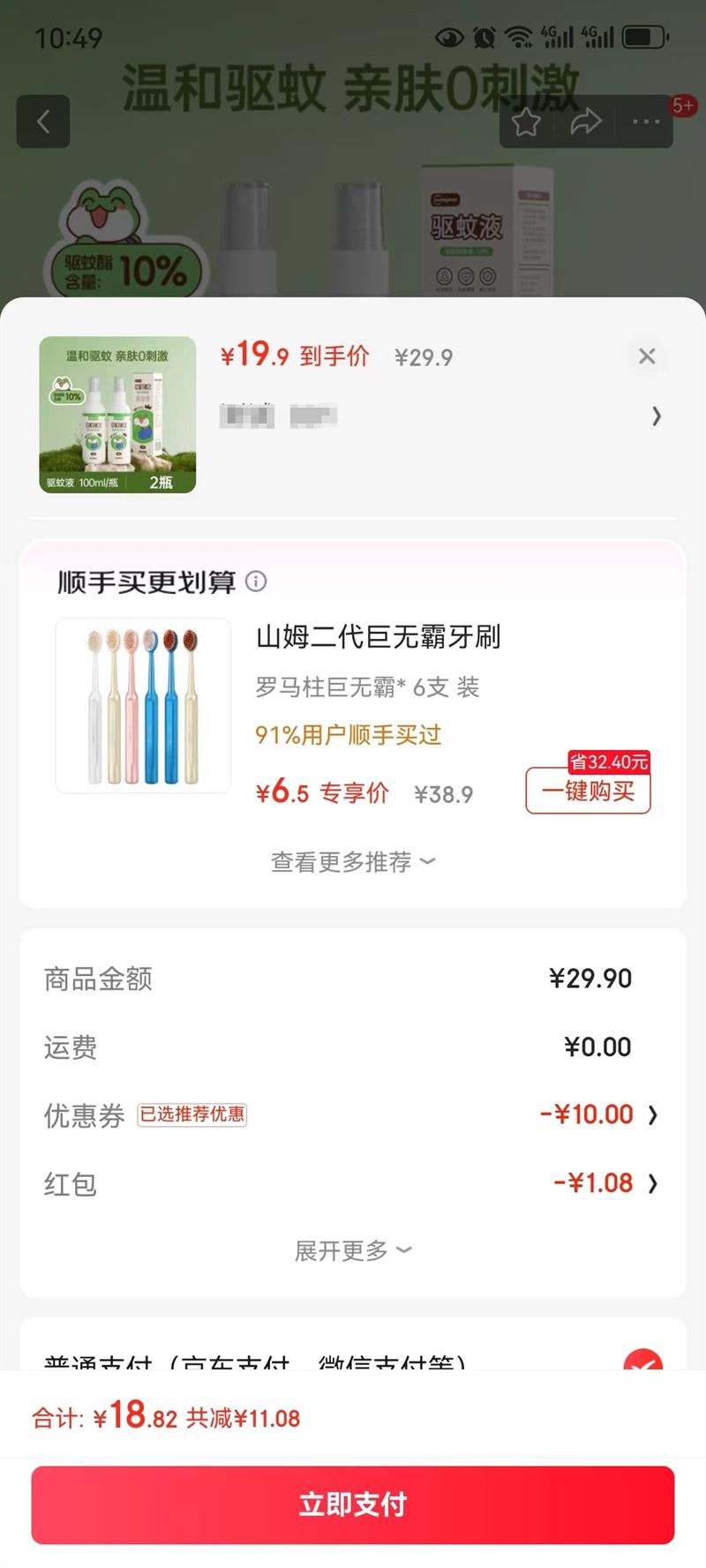Open the 山姆二代巨无霸牙刷 toothbrush image
Image resolution: width=706 pixels, height=1568 pixels.
point(143,705)
